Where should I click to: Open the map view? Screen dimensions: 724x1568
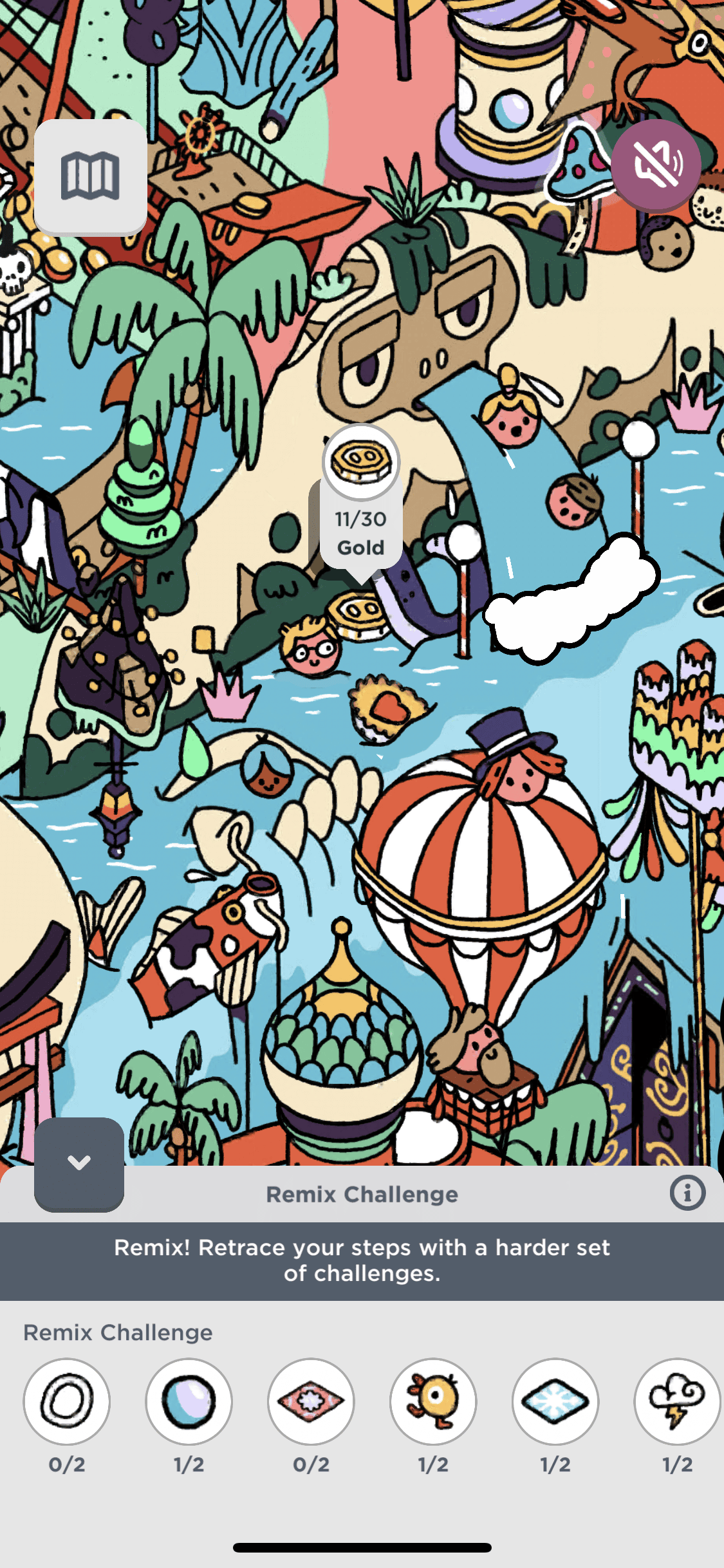point(90,176)
